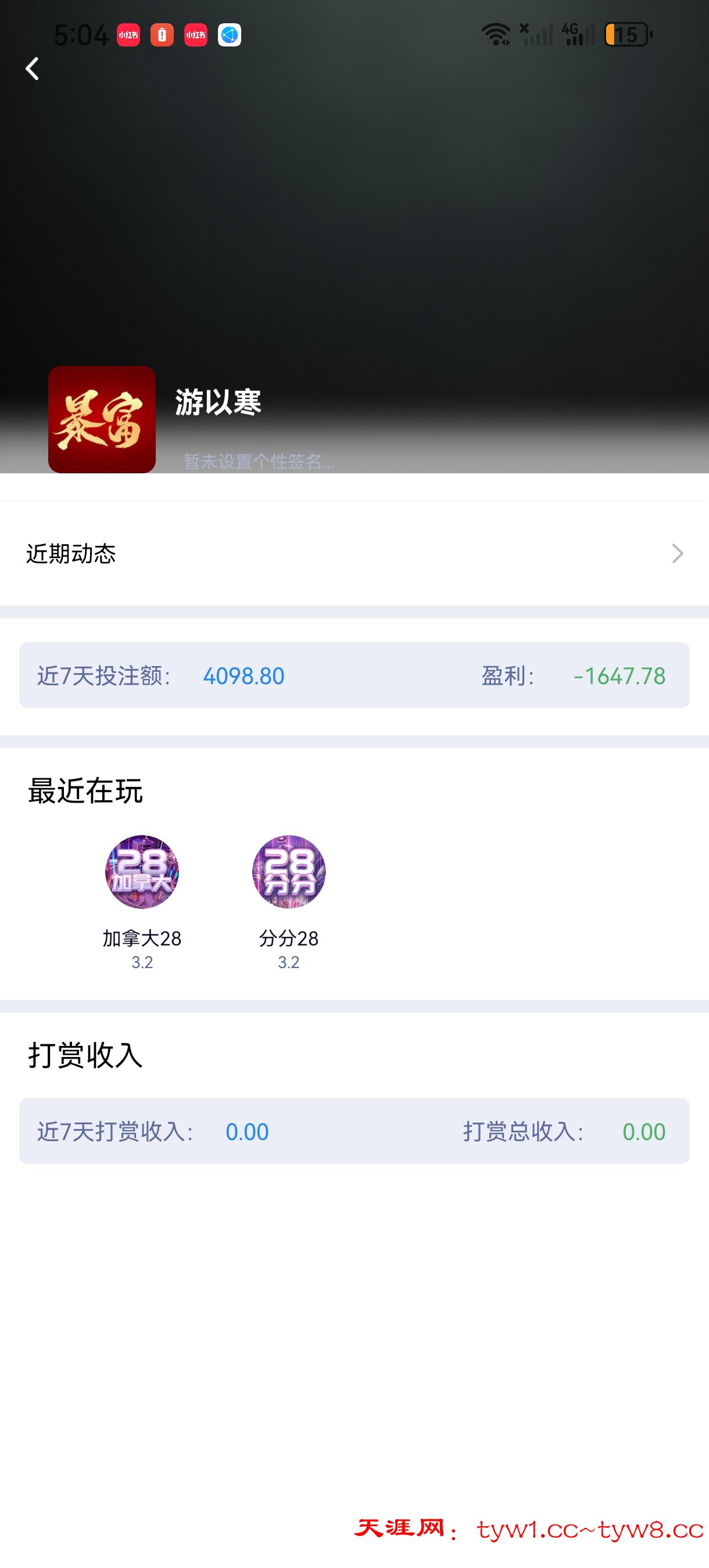The height and width of the screenshot is (1568, 709).
Task: Tap the back arrow at top left
Action: coord(31,69)
